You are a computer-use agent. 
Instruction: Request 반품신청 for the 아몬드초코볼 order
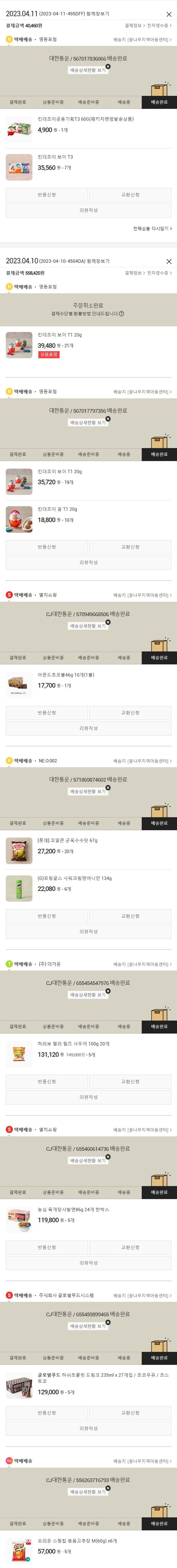click(46, 712)
